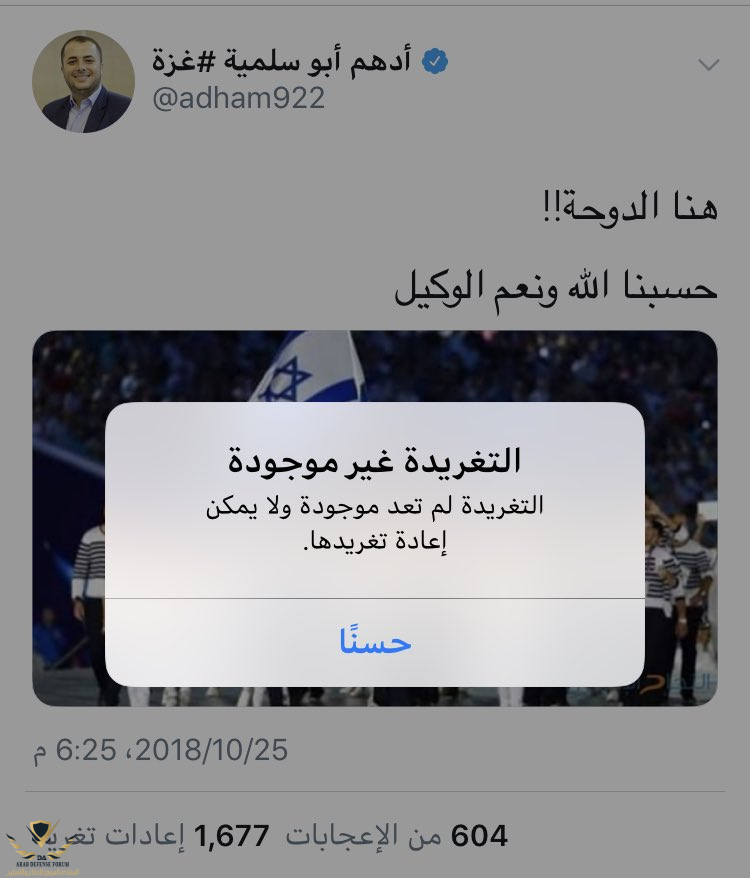Image resolution: width=750 pixels, height=878 pixels.
Task: Open the tweet options chevron menu
Action: (708, 66)
